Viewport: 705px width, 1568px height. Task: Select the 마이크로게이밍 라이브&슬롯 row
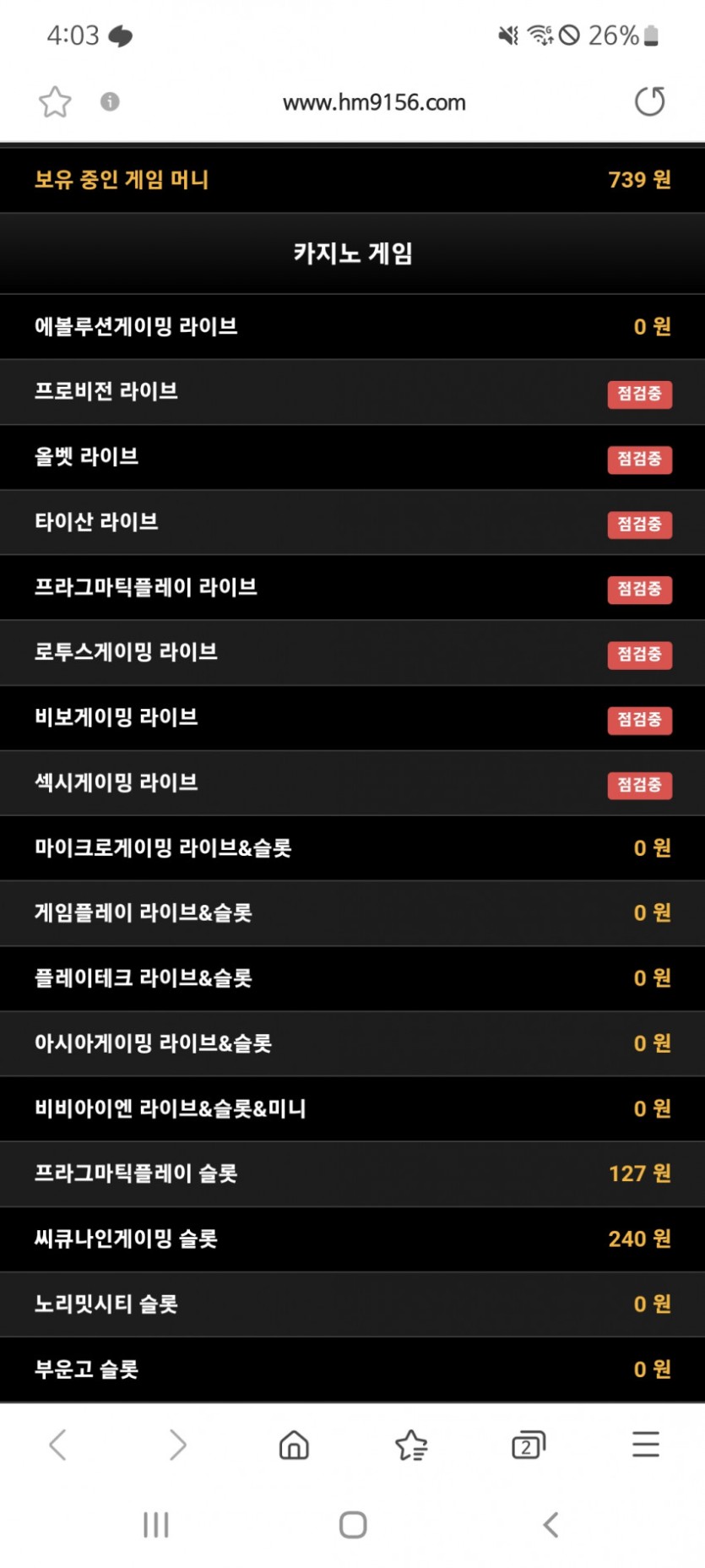pyautogui.click(x=352, y=848)
